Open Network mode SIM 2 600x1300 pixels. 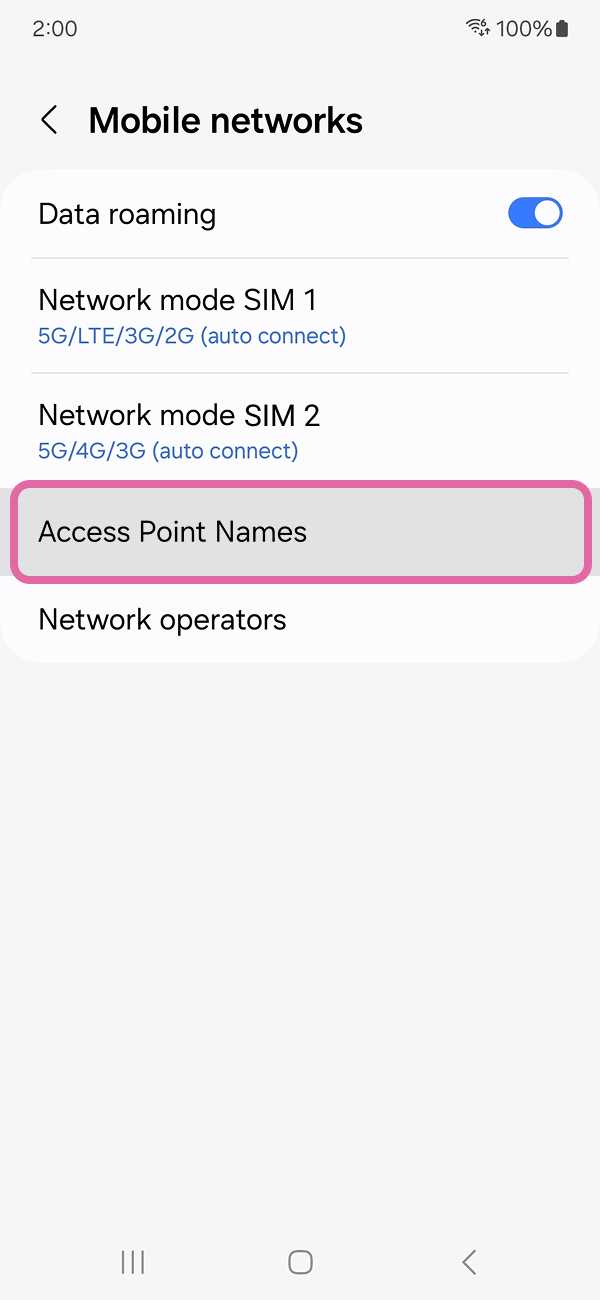[300, 431]
